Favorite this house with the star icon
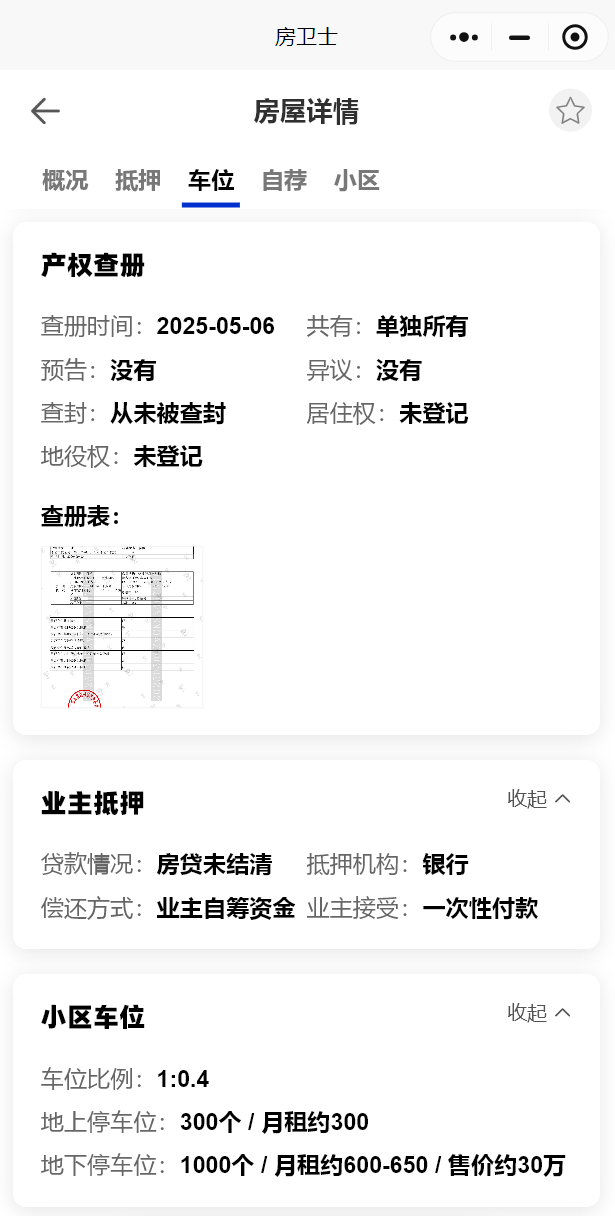The image size is (615, 1216). point(570,111)
